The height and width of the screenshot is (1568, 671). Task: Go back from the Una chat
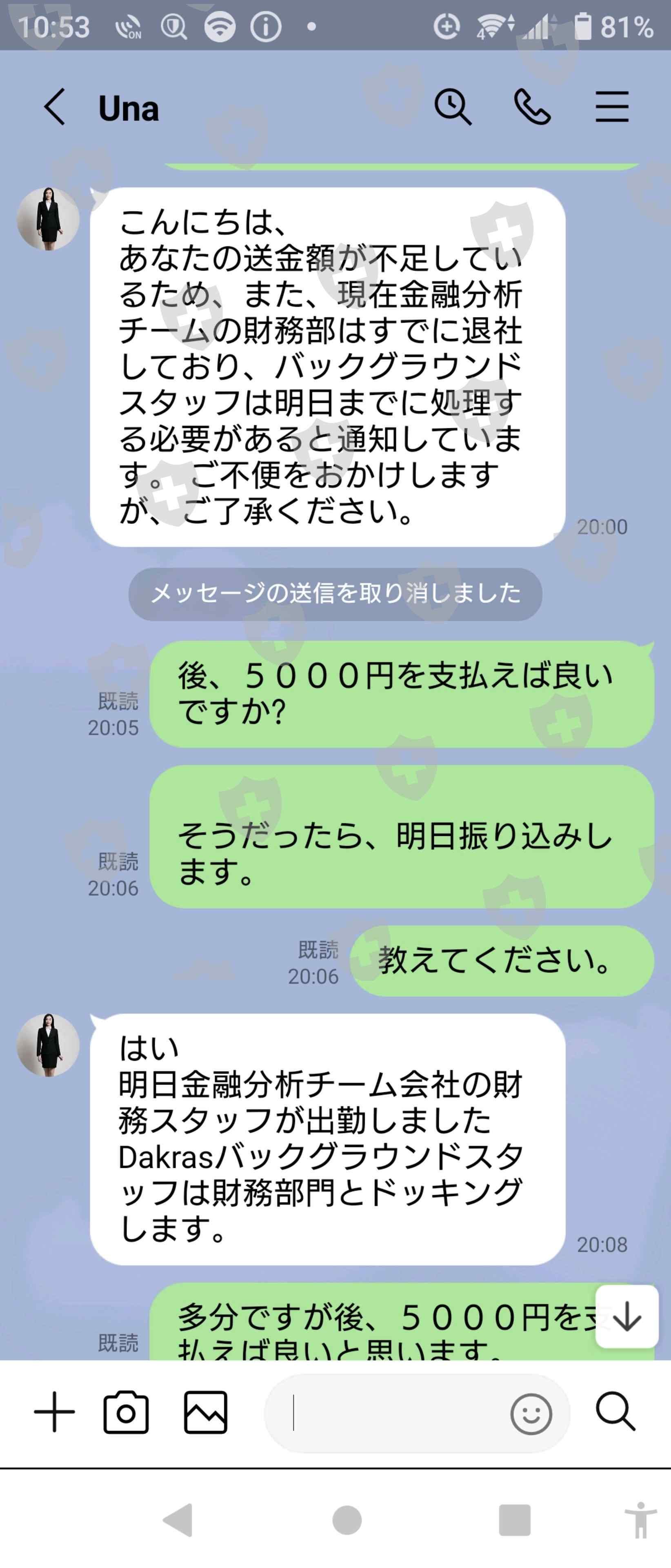(54, 107)
